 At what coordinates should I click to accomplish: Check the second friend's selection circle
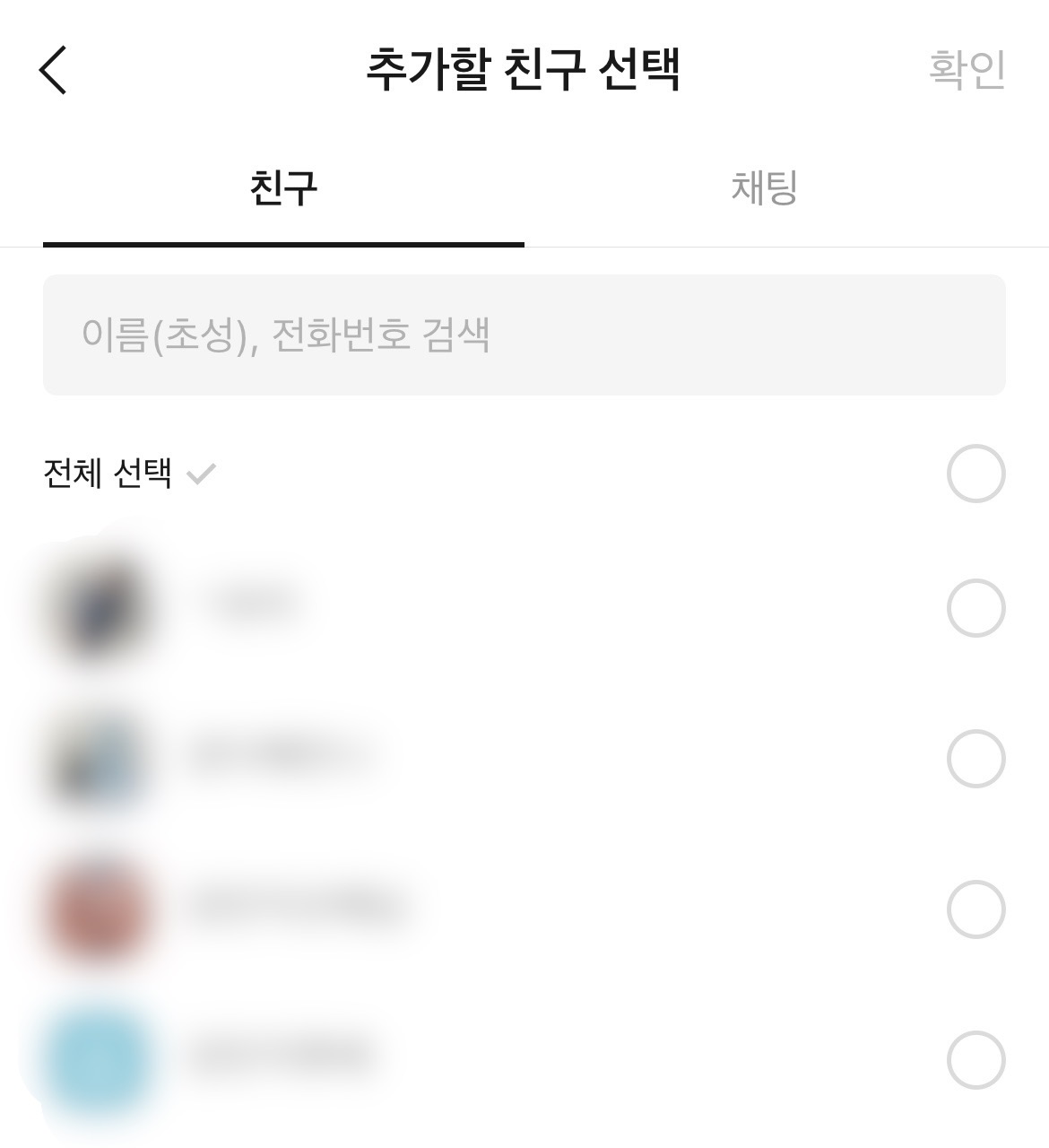(976, 758)
